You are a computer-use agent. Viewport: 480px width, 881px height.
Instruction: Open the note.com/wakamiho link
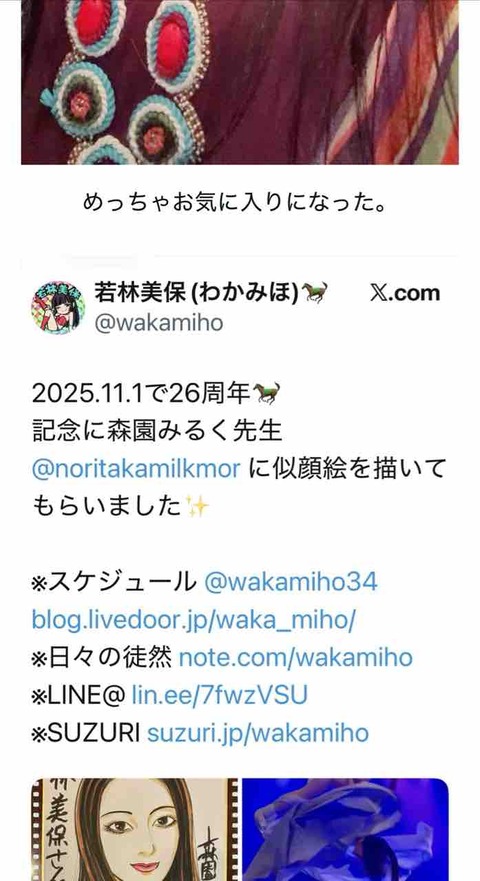point(296,657)
